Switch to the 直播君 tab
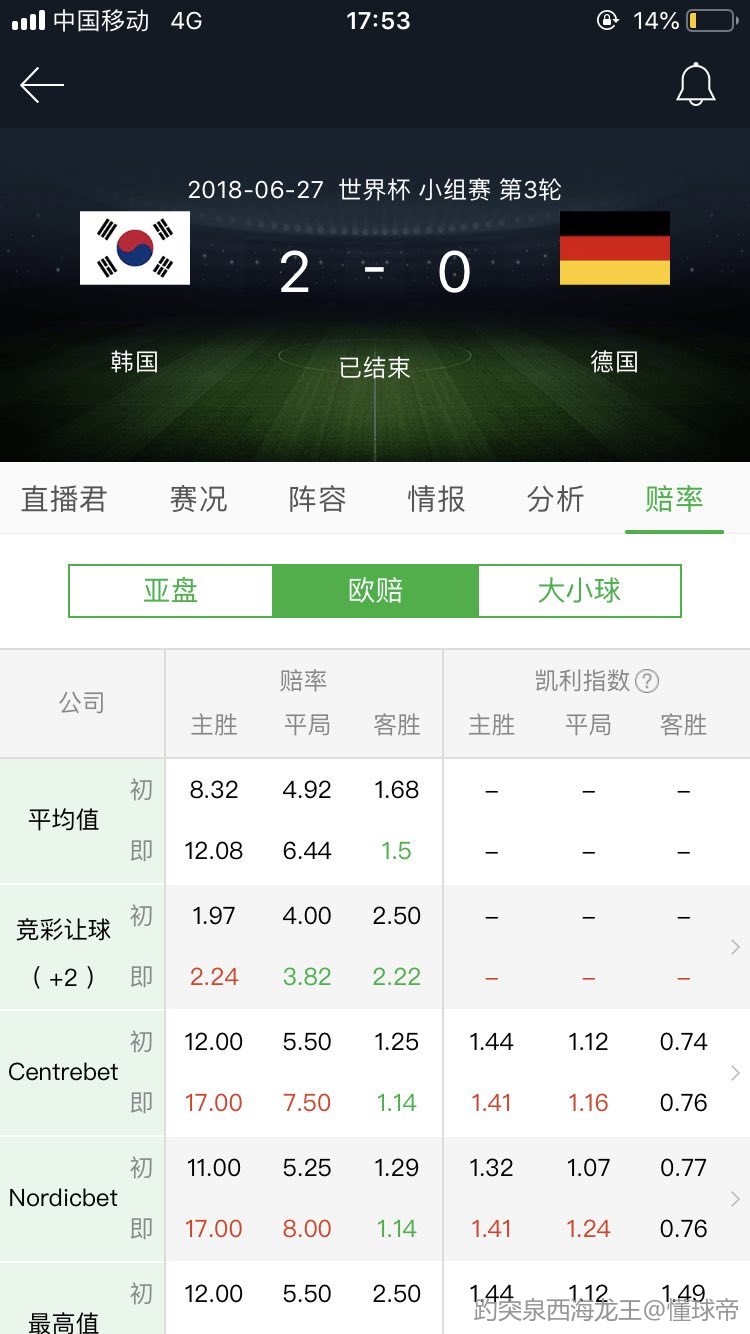 coord(64,498)
